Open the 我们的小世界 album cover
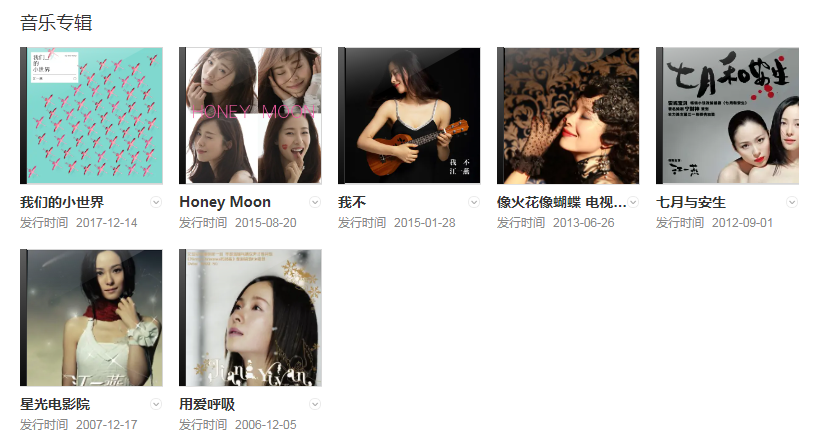Image resolution: width=819 pixels, height=443 pixels. [91, 115]
